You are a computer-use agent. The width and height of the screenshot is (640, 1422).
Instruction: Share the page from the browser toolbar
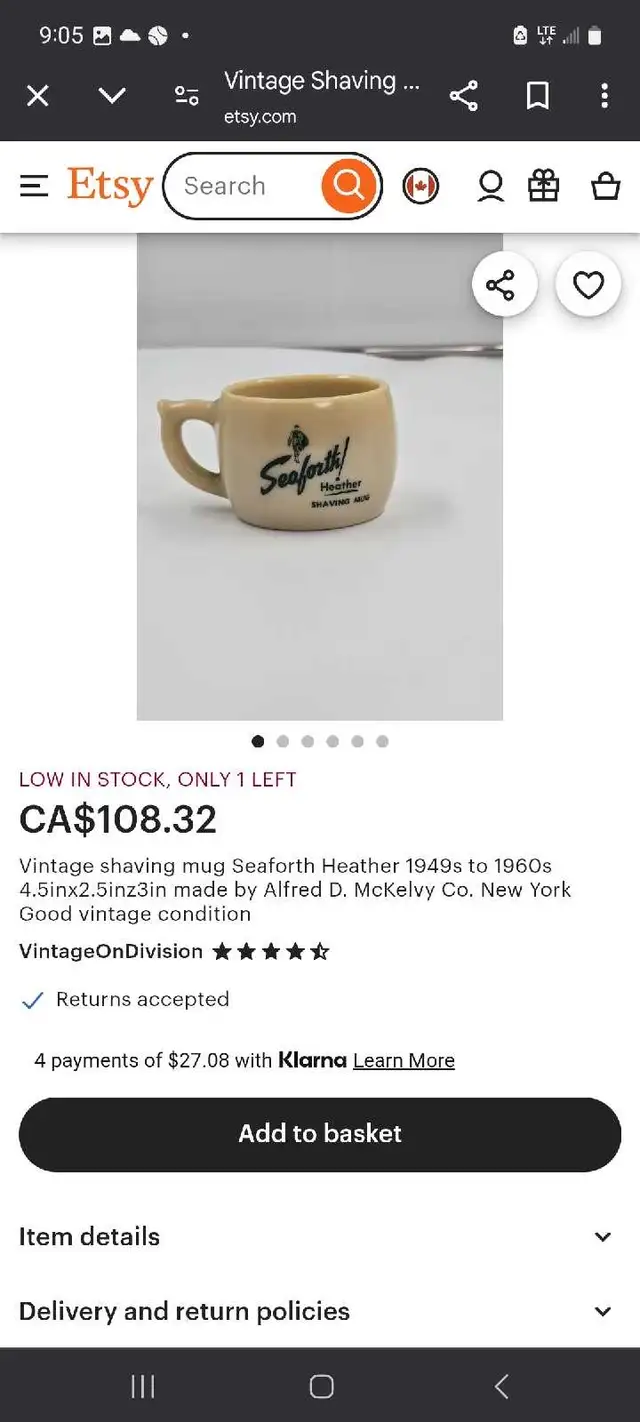tap(463, 96)
